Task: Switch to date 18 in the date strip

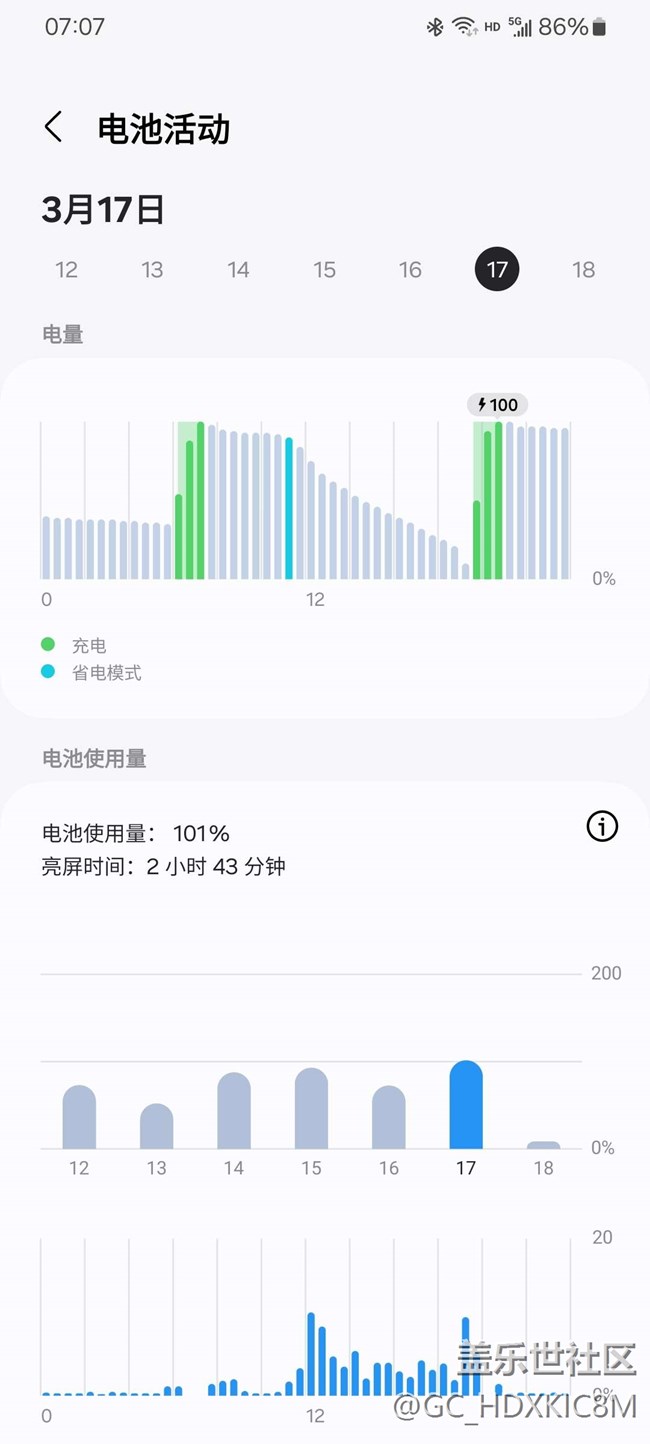Action: point(583,270)
